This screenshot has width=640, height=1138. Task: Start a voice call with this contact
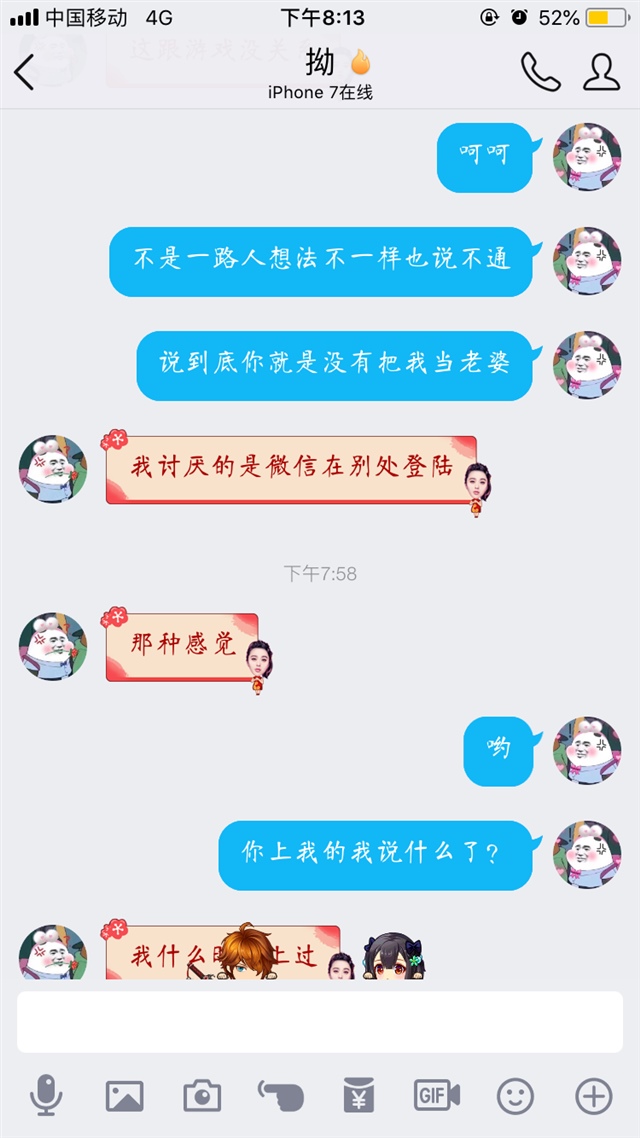(540, 72)
